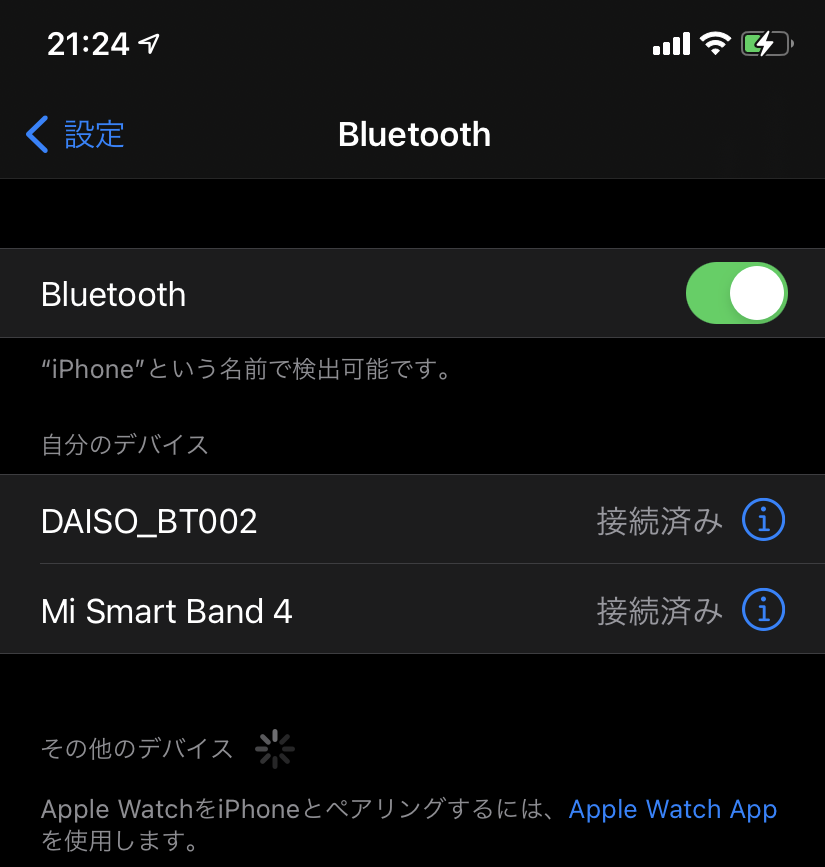The width and height of the screenshot is (825, 867).
Task: Go back to 設定
Action: (76, 134)
